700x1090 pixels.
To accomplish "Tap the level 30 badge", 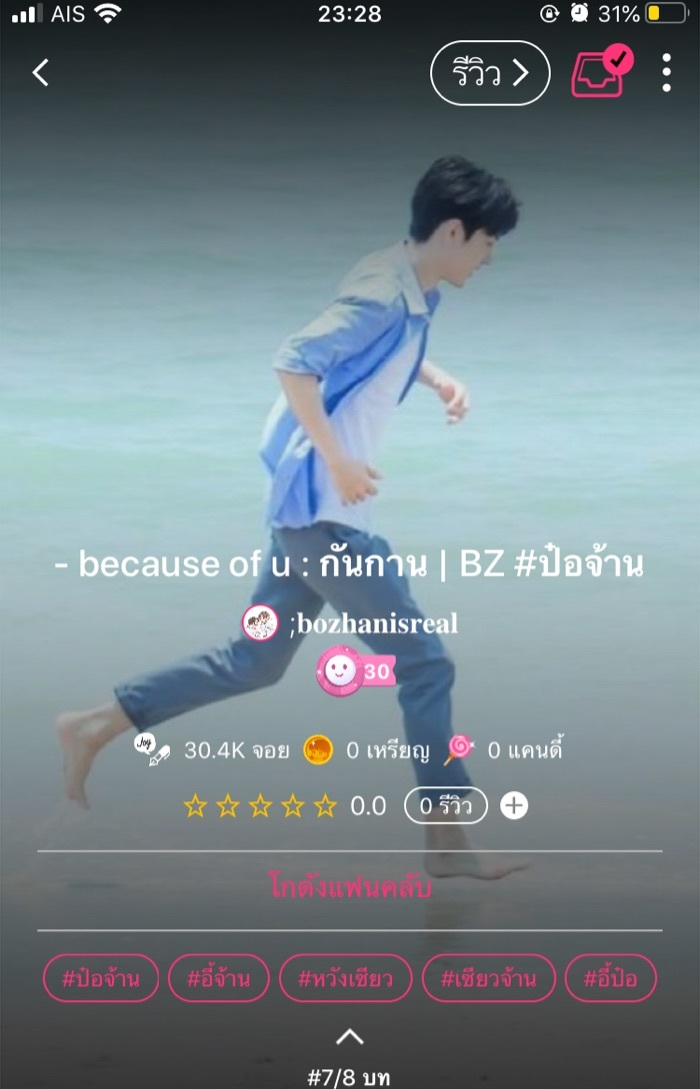I will click(x=356, y=671).
